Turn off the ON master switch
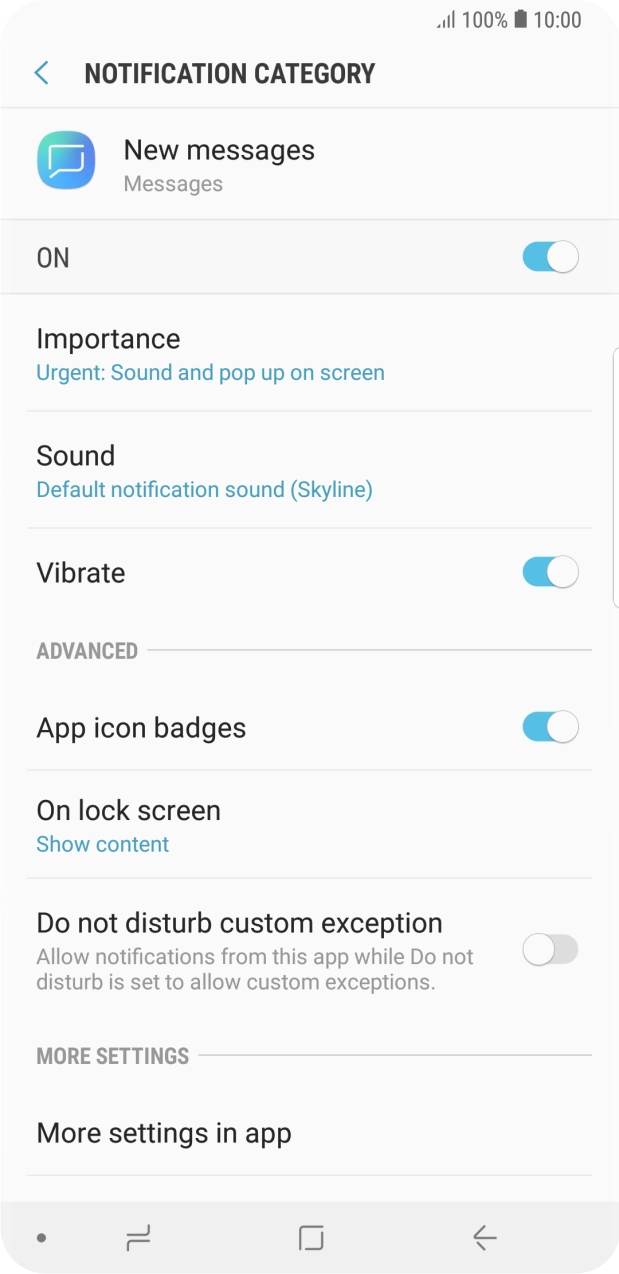The width and height of the screenshot is (619, 1274). click(550, 257)
